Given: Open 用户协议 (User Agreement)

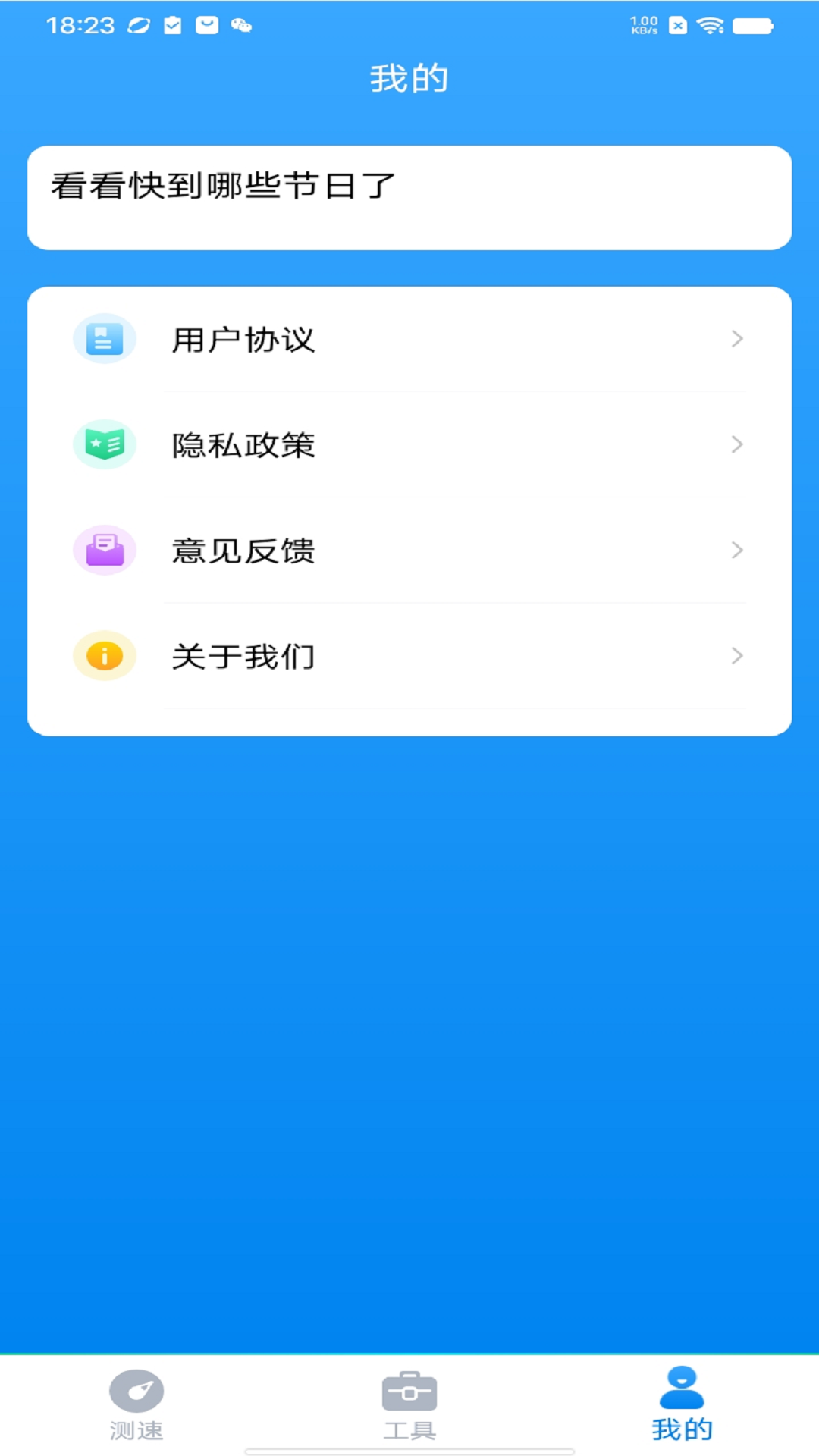Looking at the screenshot, I should tap(409, 339).
